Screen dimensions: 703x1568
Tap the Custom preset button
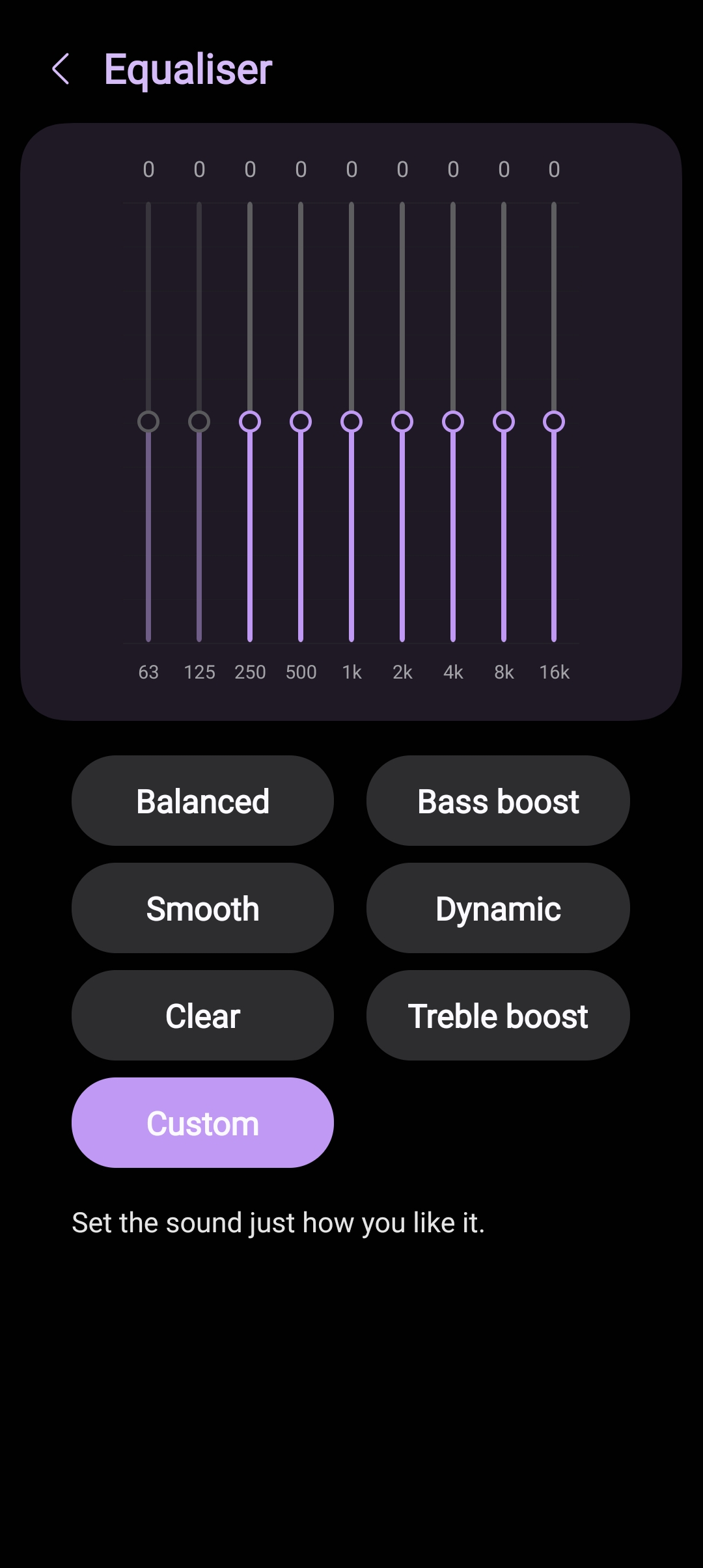tap(202, 1123)
